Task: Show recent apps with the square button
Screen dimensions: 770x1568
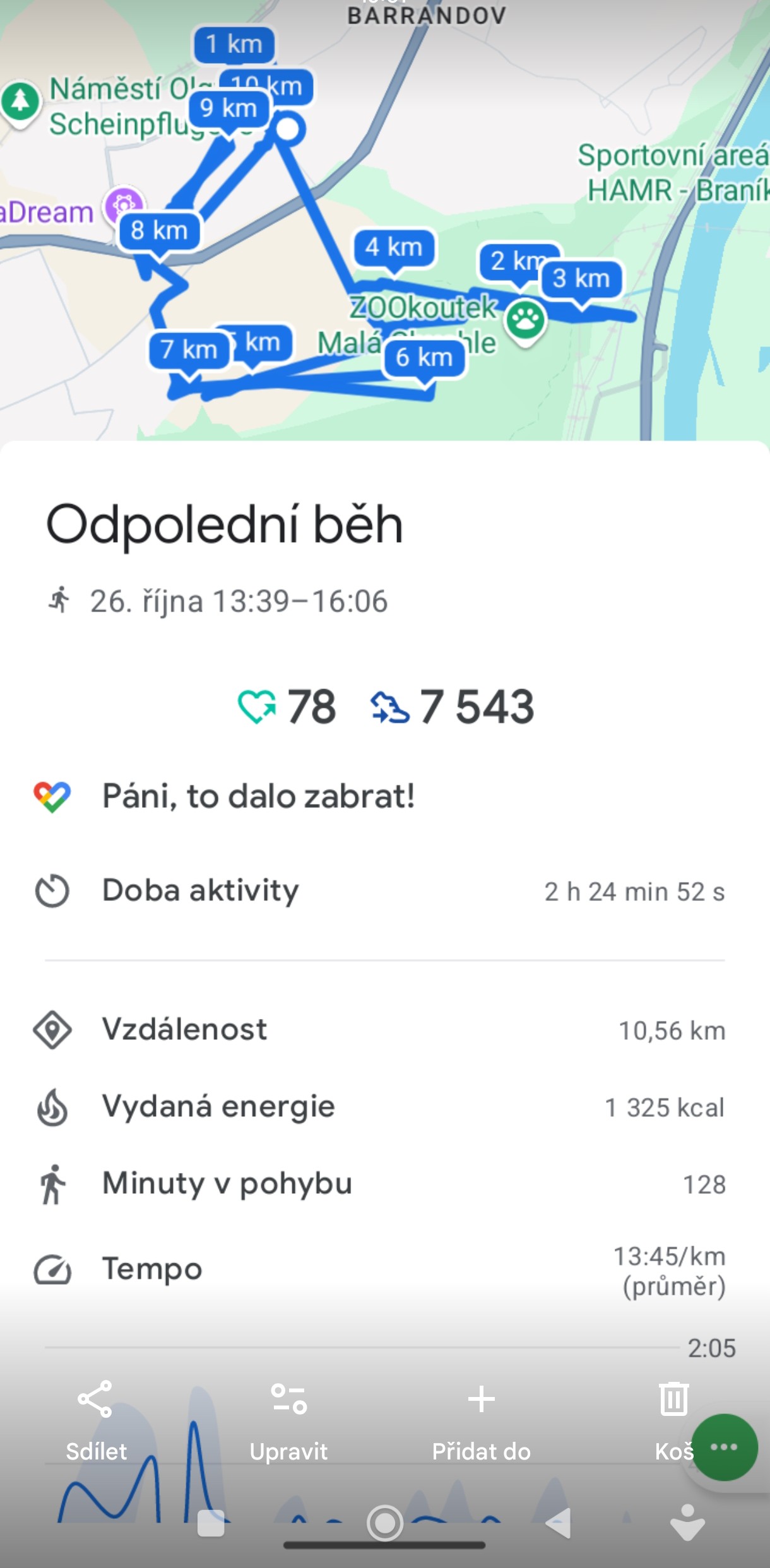Action: pos(211,1523)
